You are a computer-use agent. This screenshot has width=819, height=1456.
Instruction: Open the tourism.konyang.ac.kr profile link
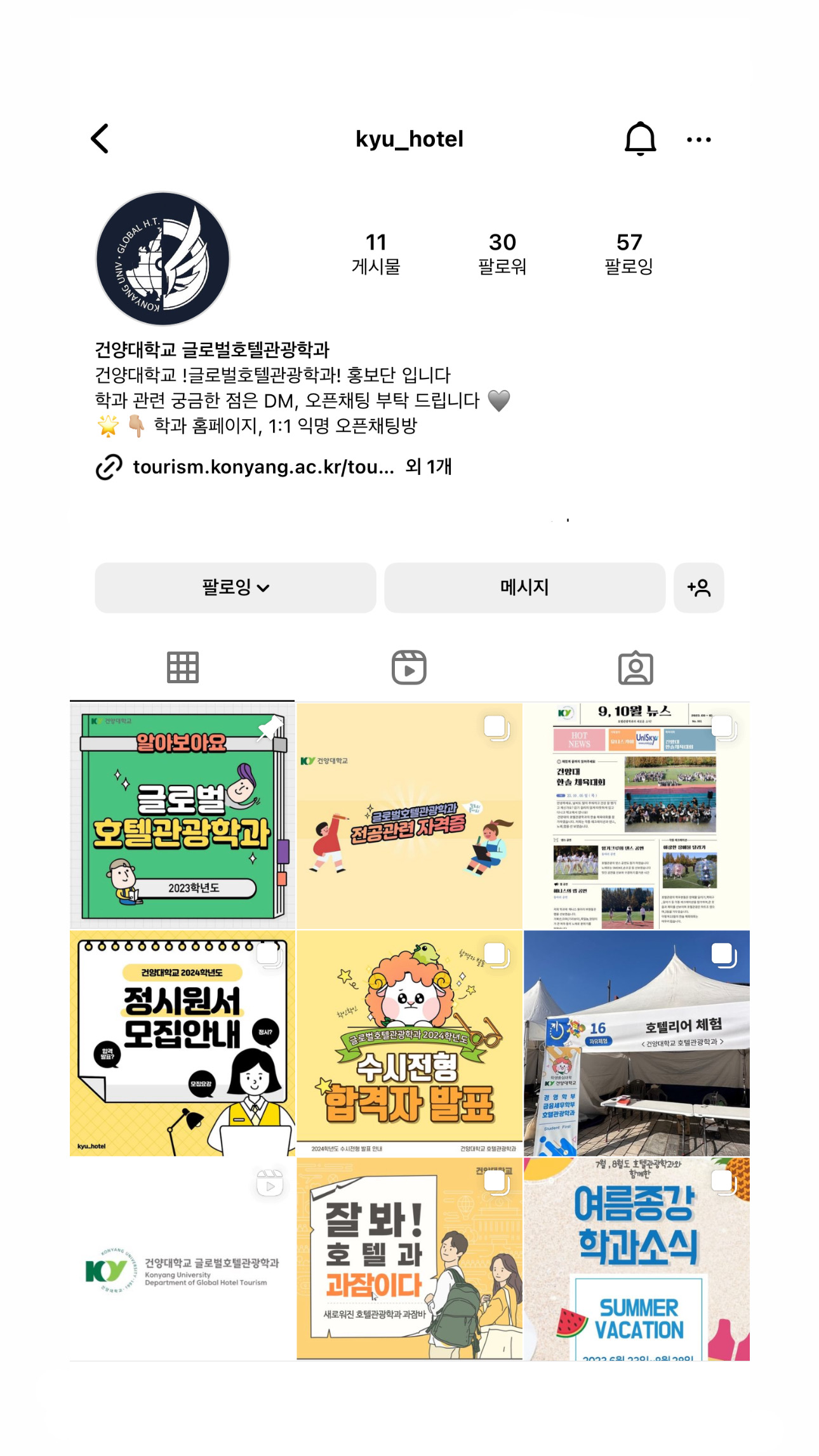263,467
